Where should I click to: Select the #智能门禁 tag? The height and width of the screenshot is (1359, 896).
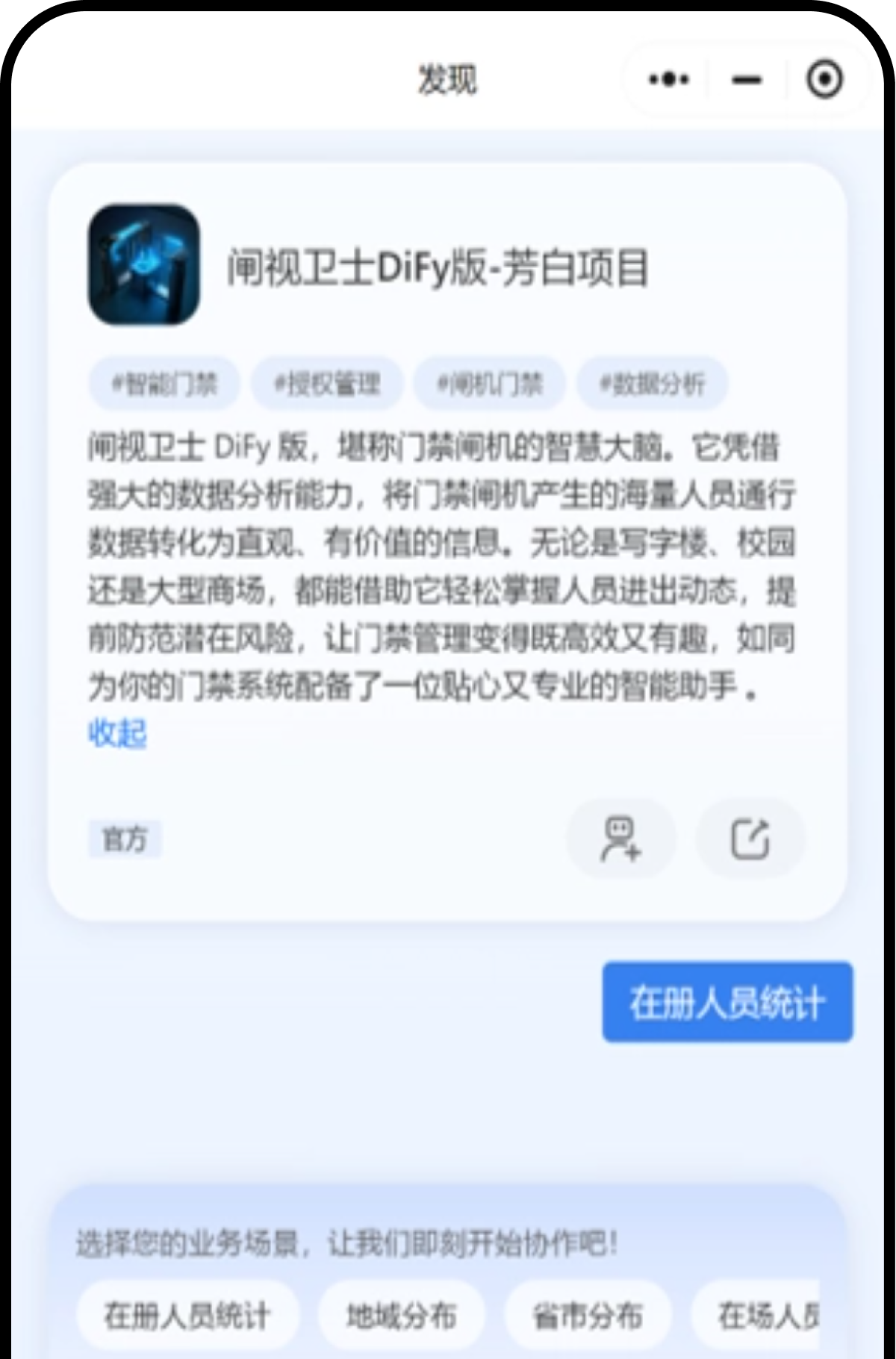click(164, 384)
